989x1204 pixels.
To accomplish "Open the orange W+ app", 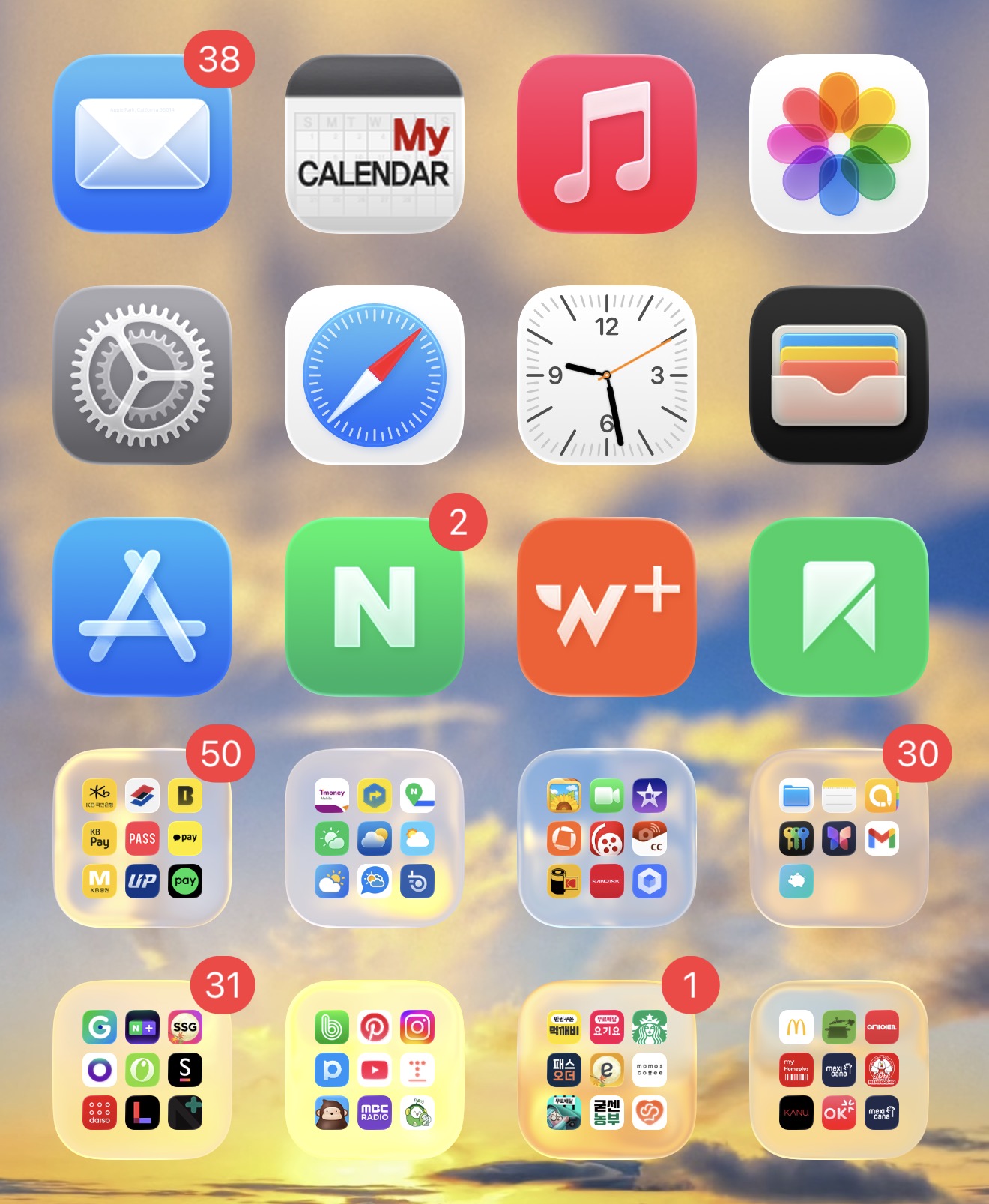I will 607,607.
